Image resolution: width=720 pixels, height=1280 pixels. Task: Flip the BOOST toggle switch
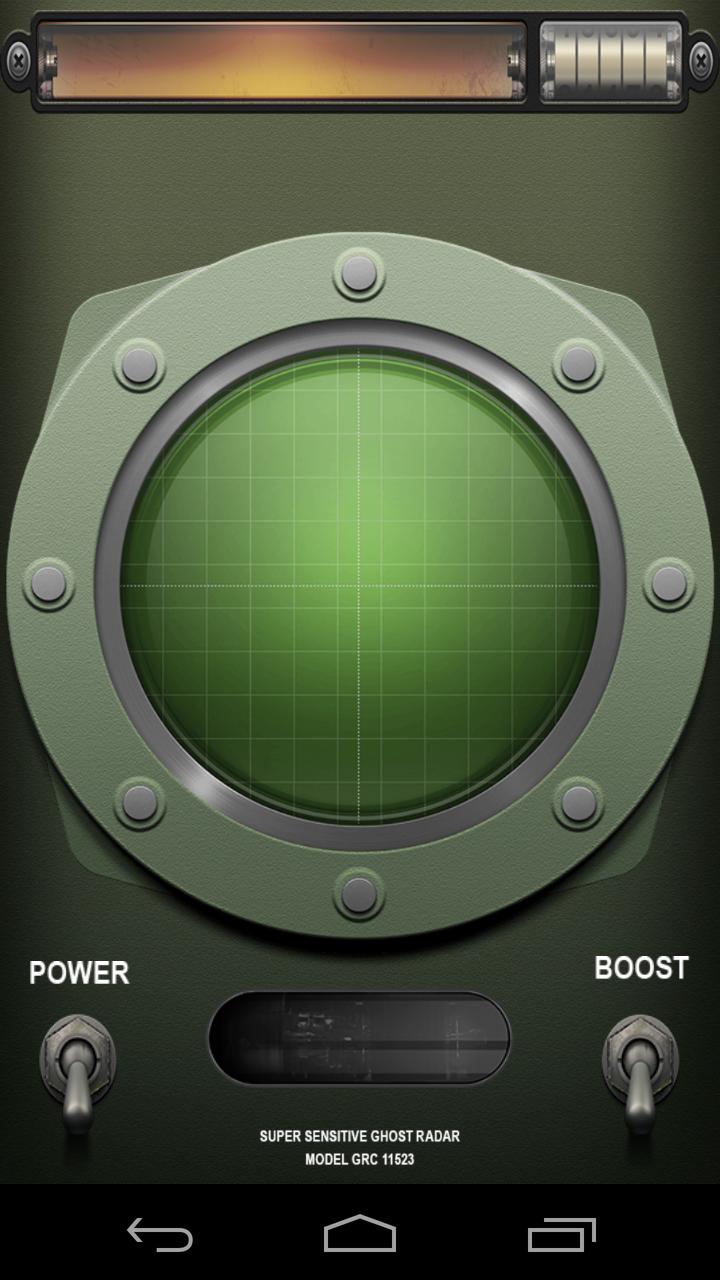tap(640, 1068)
